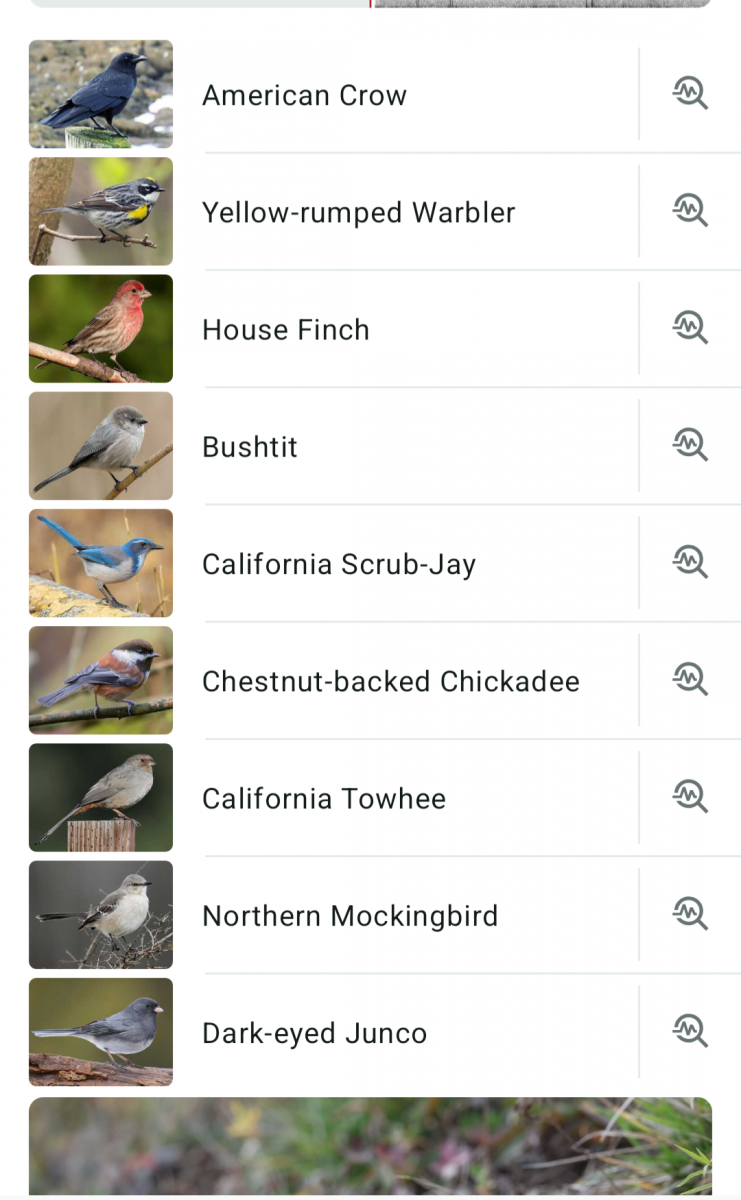Open Chestnut-backed Chickadee audio examples
The width and height of the screenshot is (741, 1200).
click(x=690, y=679)
